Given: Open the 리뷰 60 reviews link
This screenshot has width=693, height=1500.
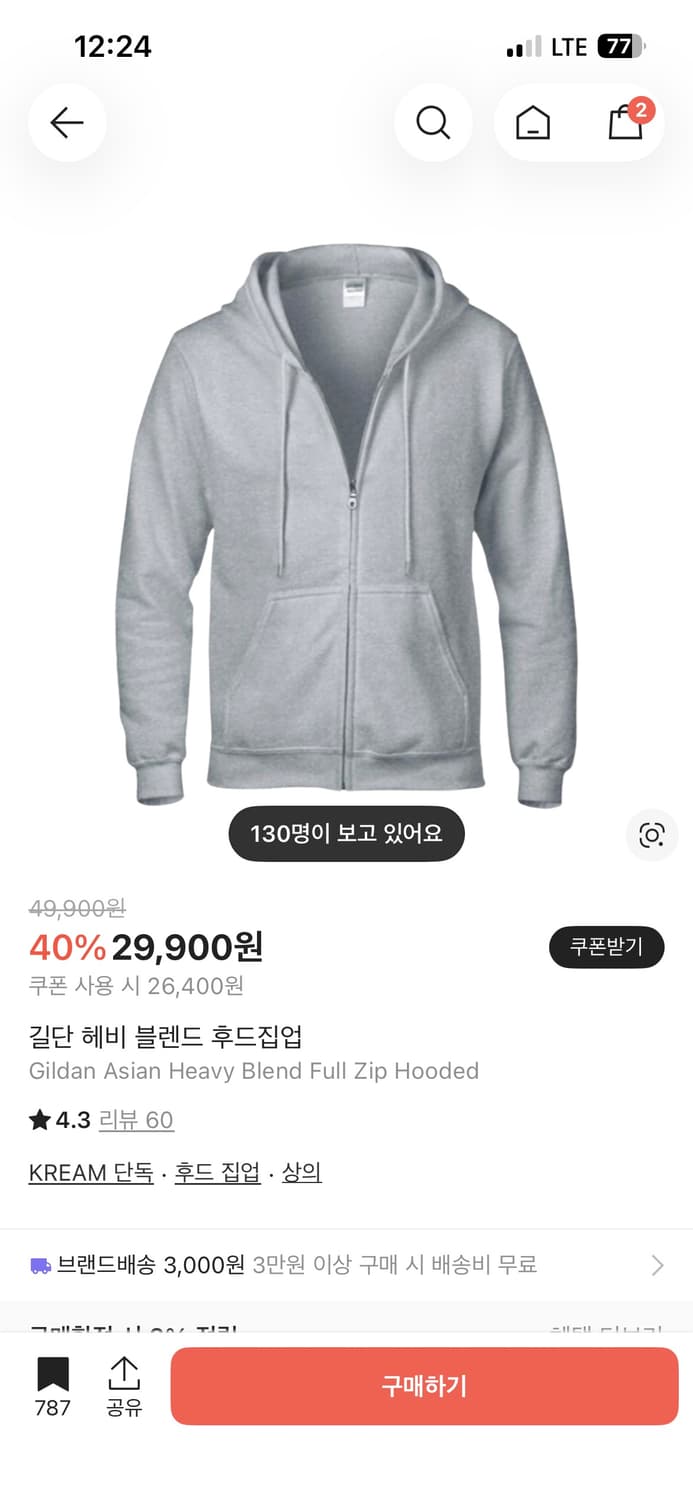Looking at the screenshot, I should tap(136, 1120).
